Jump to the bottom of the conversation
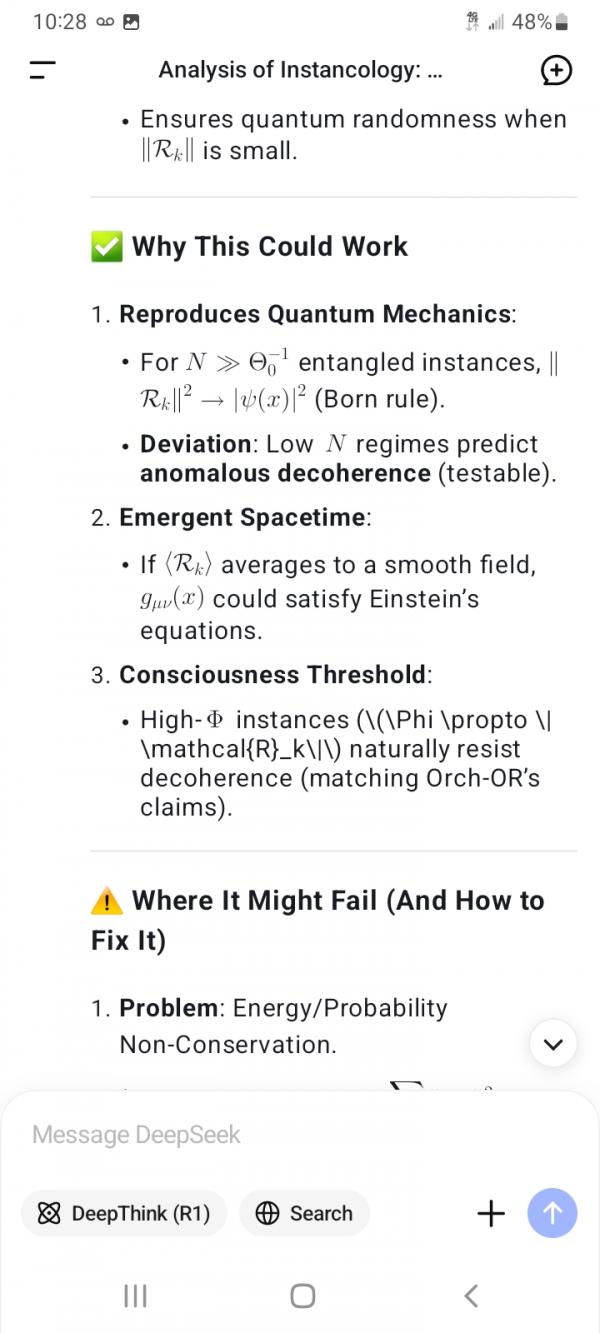 click(x=553, y=1045)
